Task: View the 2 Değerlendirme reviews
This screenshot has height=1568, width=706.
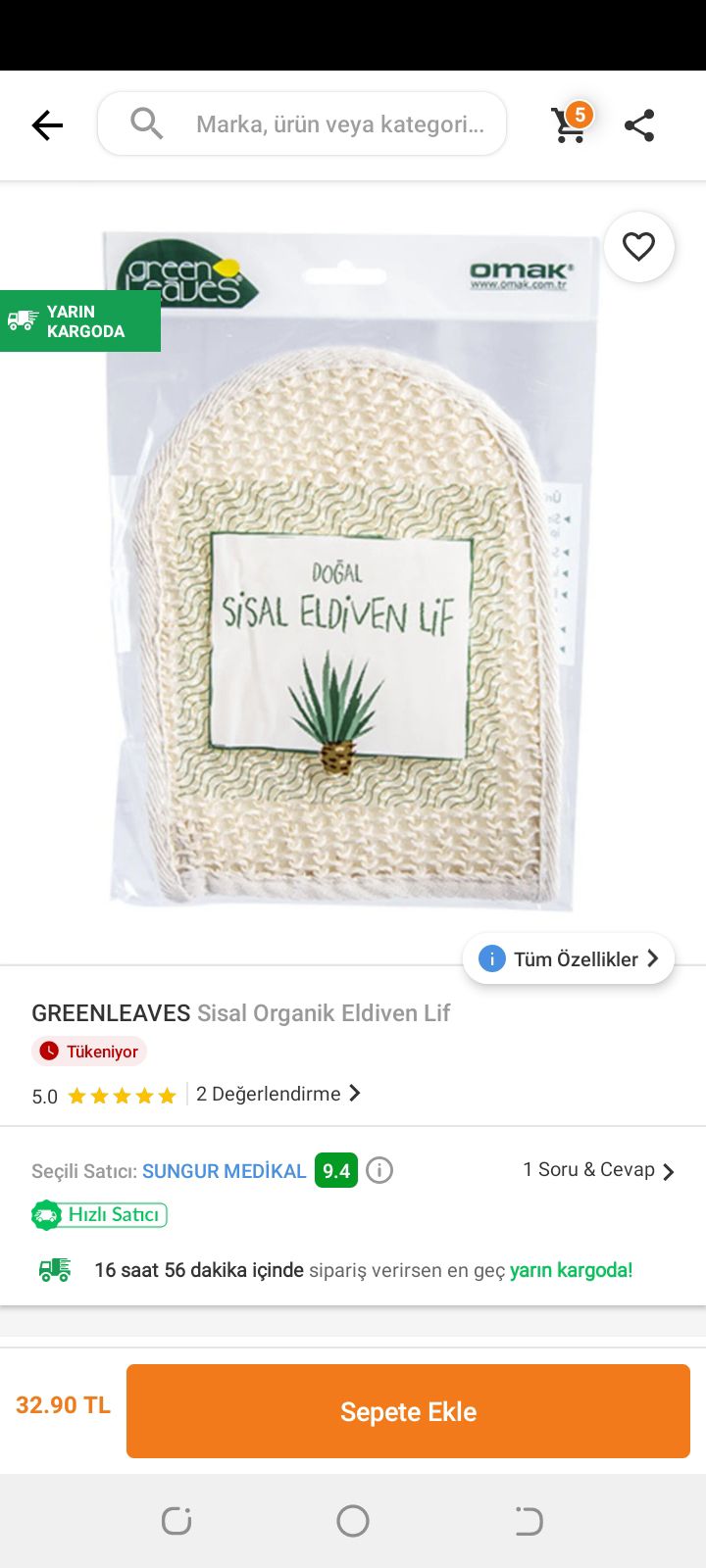Action: tap(278, 1094)
